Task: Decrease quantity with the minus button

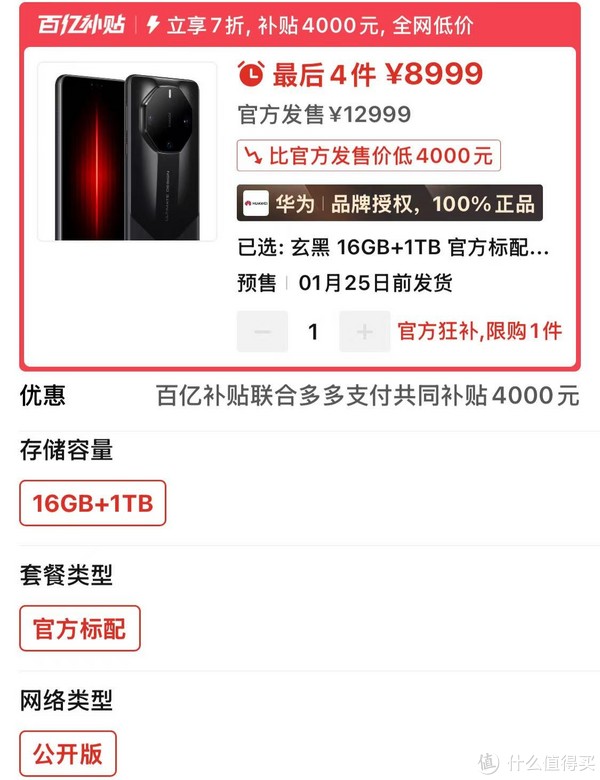Action: coord(262,331)
